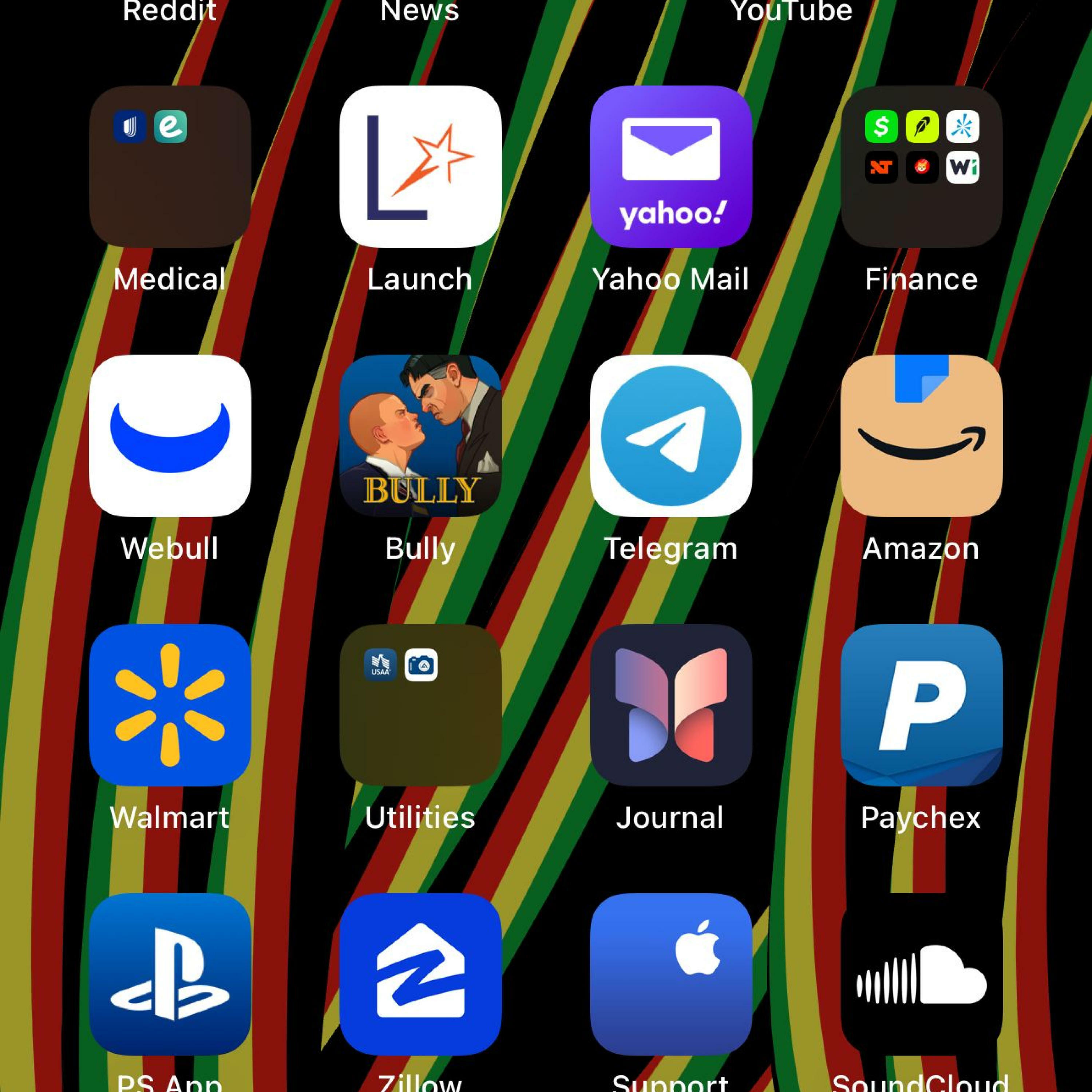Open SoundCloud
This screenshot has height=1092, width=1092.
[921, 974]
